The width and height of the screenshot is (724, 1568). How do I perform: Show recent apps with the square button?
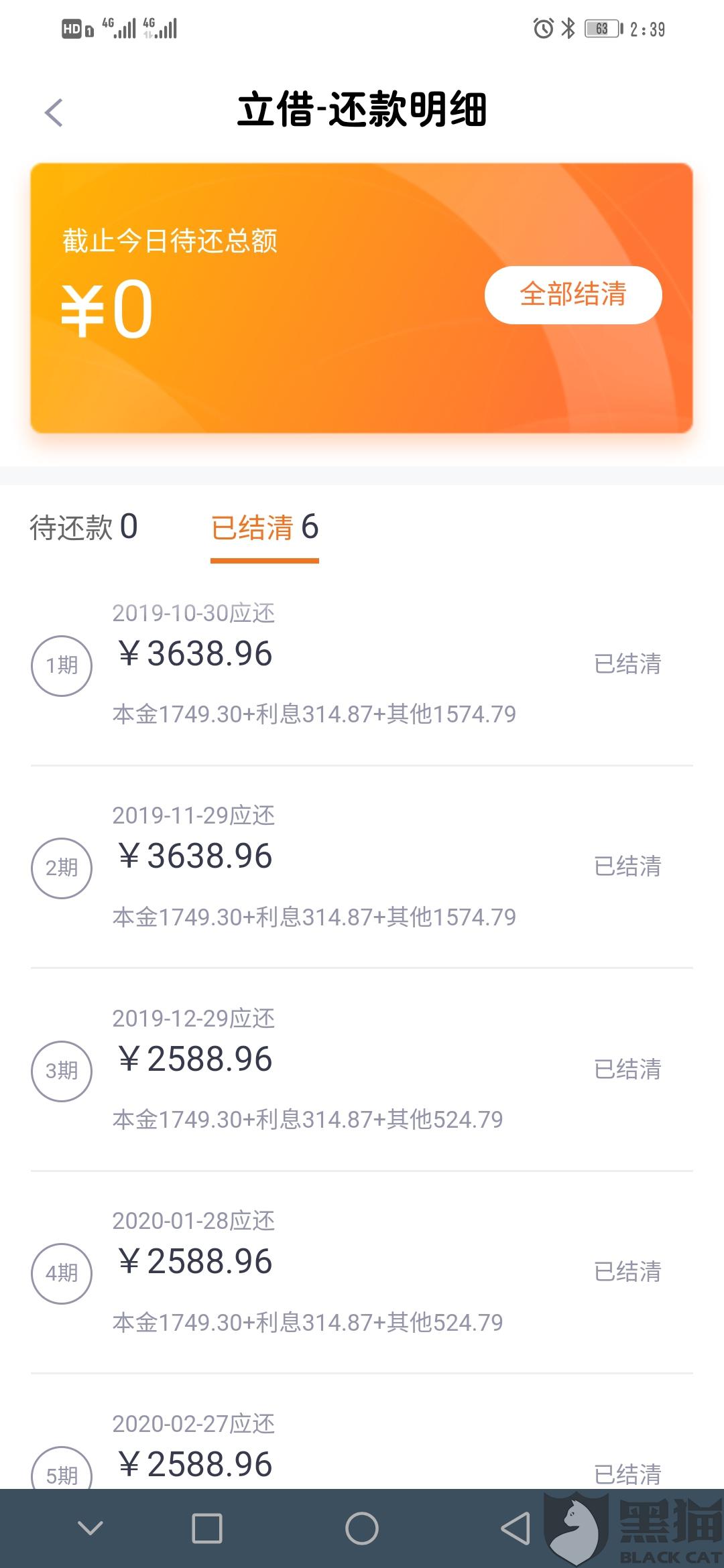click(207, 1528)
